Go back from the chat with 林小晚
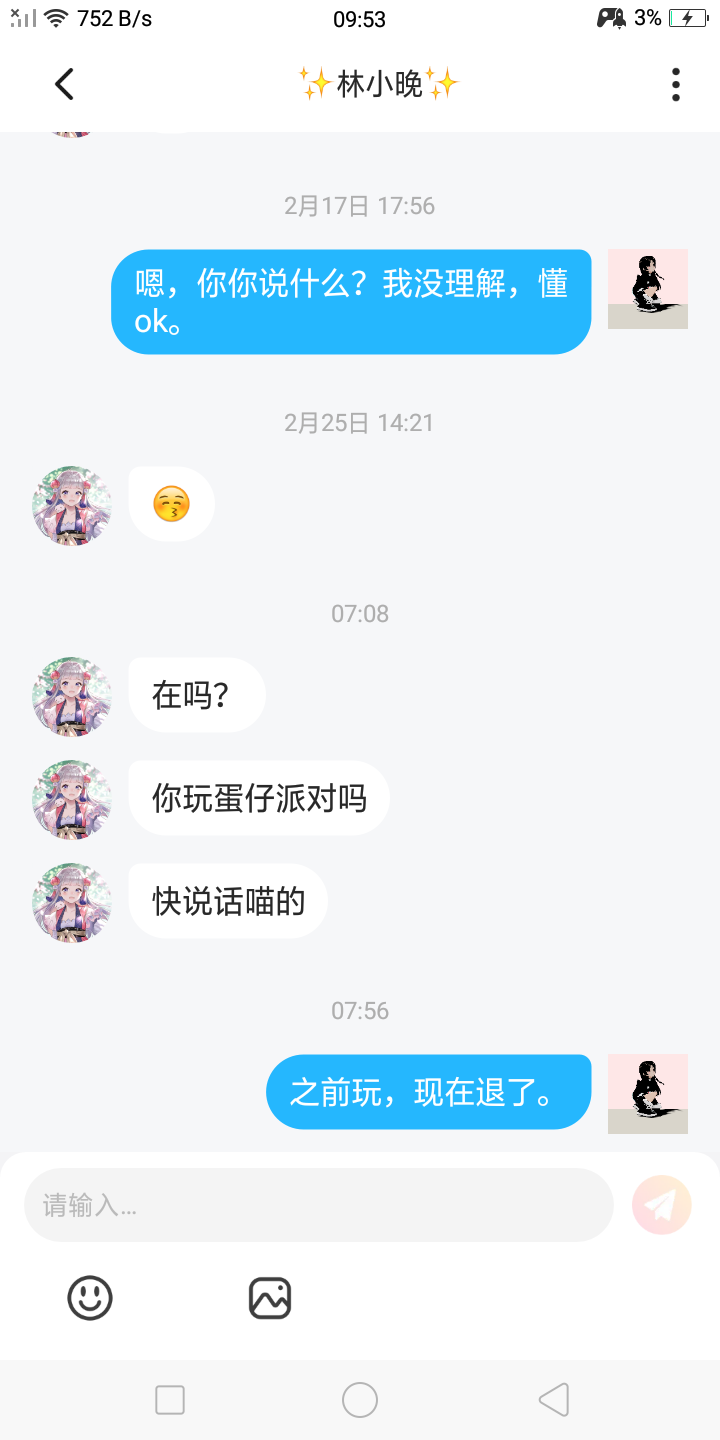 pyautogui.click(x=65, y=84)
